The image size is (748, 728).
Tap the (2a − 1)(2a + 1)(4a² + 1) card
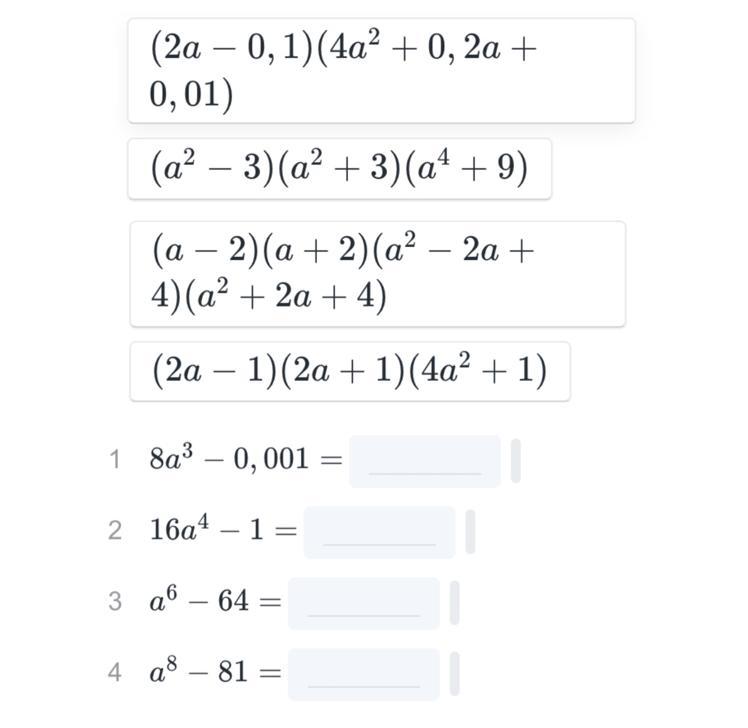click(350, 371)
